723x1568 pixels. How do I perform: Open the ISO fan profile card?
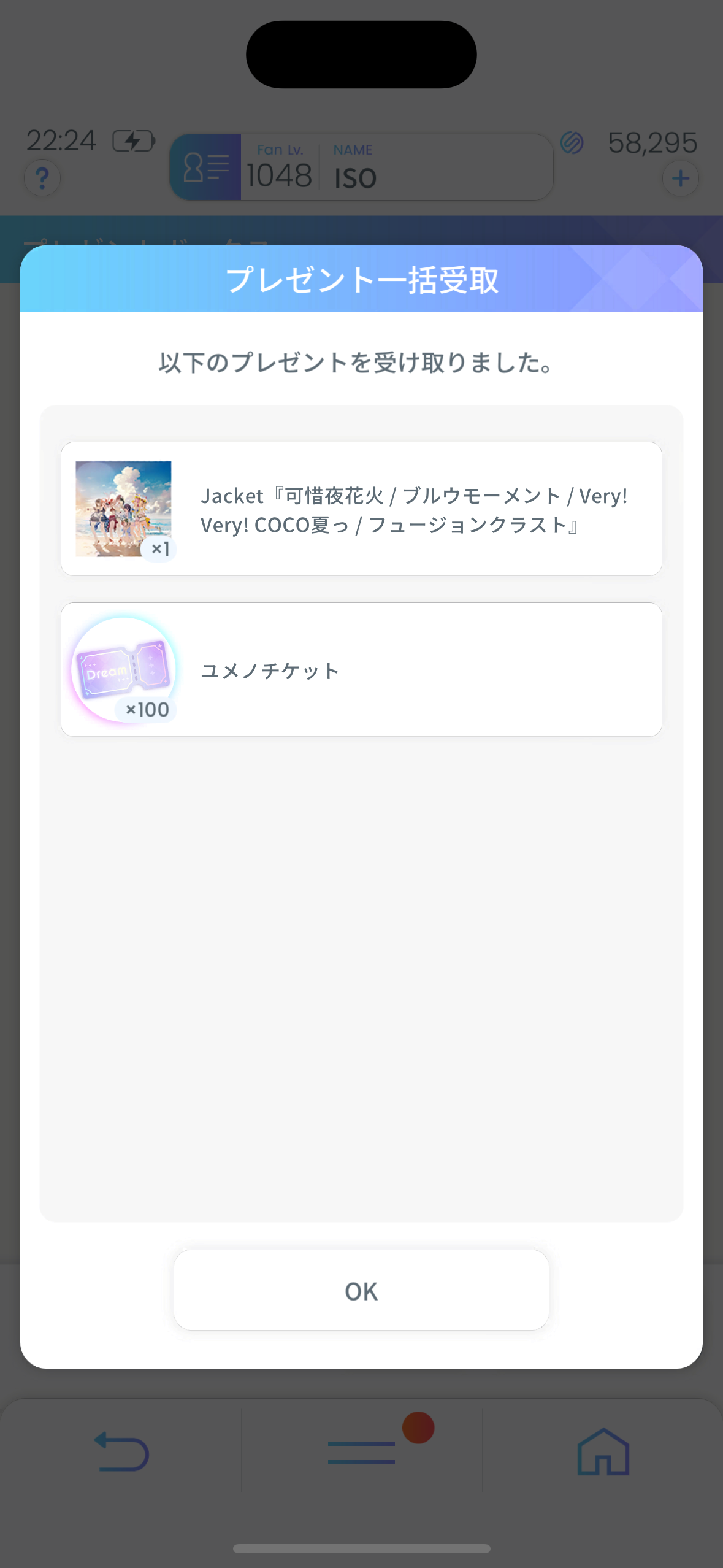[361, 167]
